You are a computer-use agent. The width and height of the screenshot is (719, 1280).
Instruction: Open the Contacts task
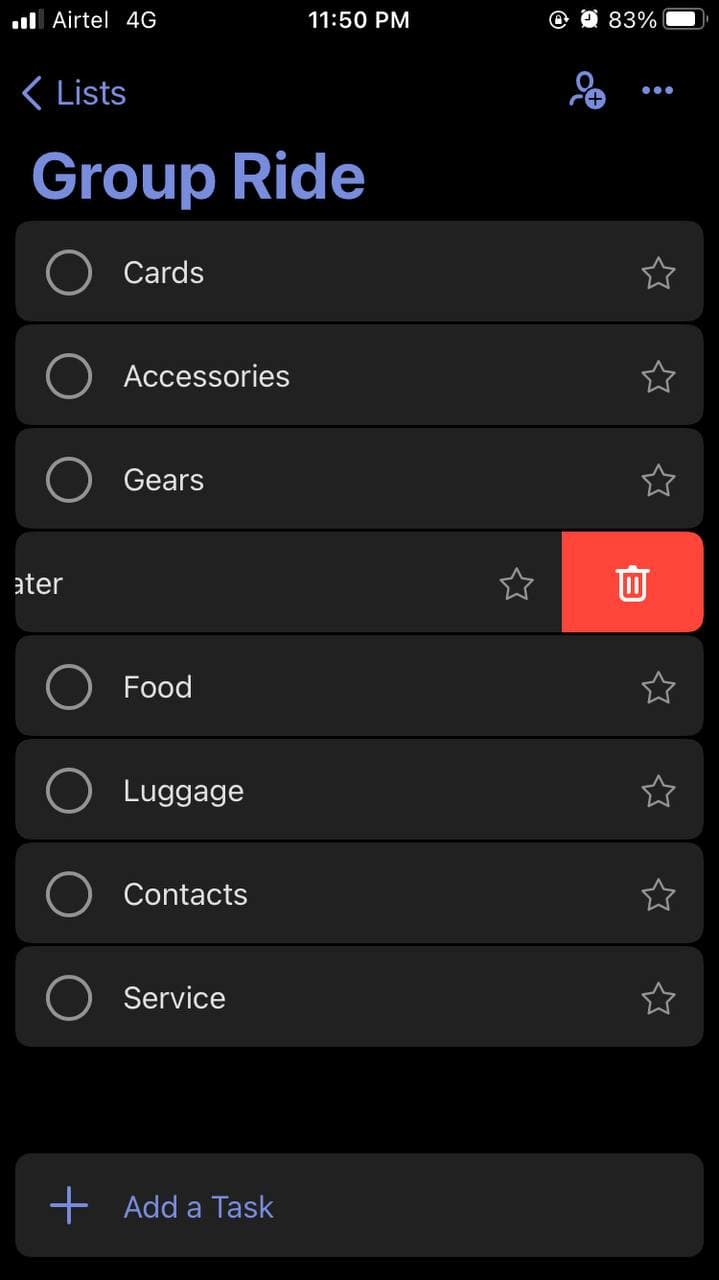359,894
